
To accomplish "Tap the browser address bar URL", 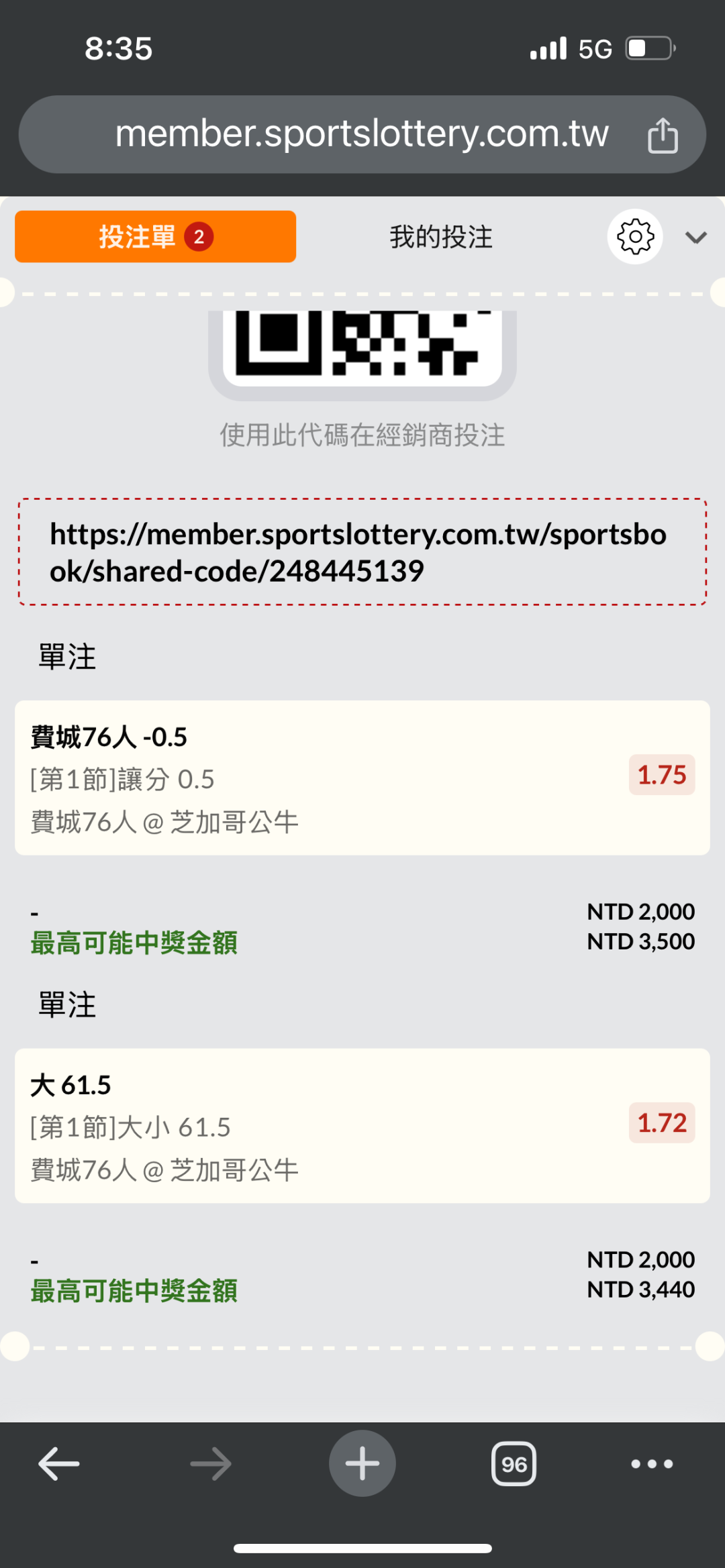I will pyautogui.click(x=362, y=134).
